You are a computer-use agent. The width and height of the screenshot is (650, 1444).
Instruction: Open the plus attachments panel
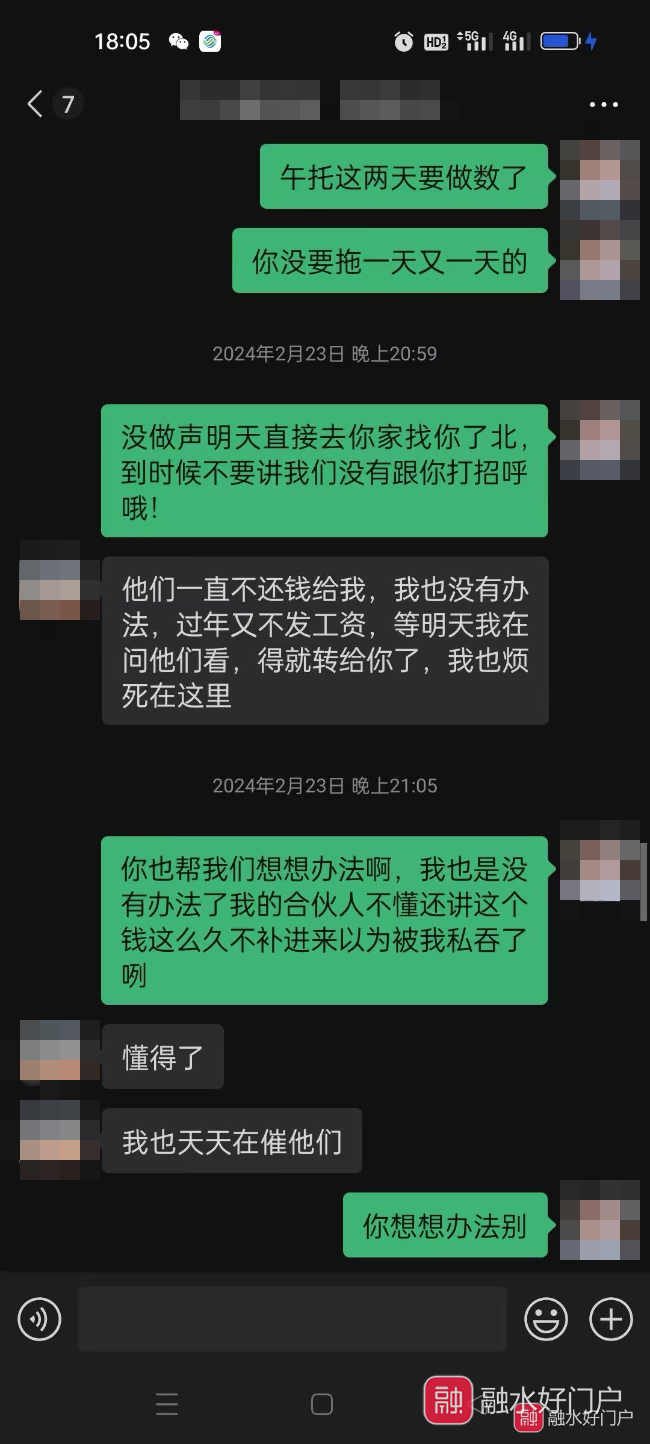pos(611,1319)
